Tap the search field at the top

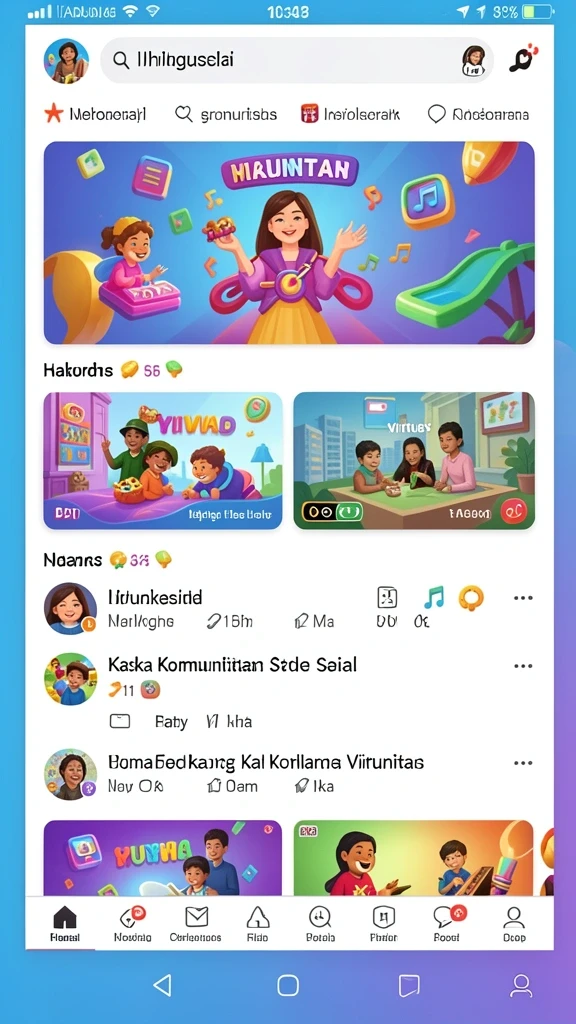coord(297,61)
